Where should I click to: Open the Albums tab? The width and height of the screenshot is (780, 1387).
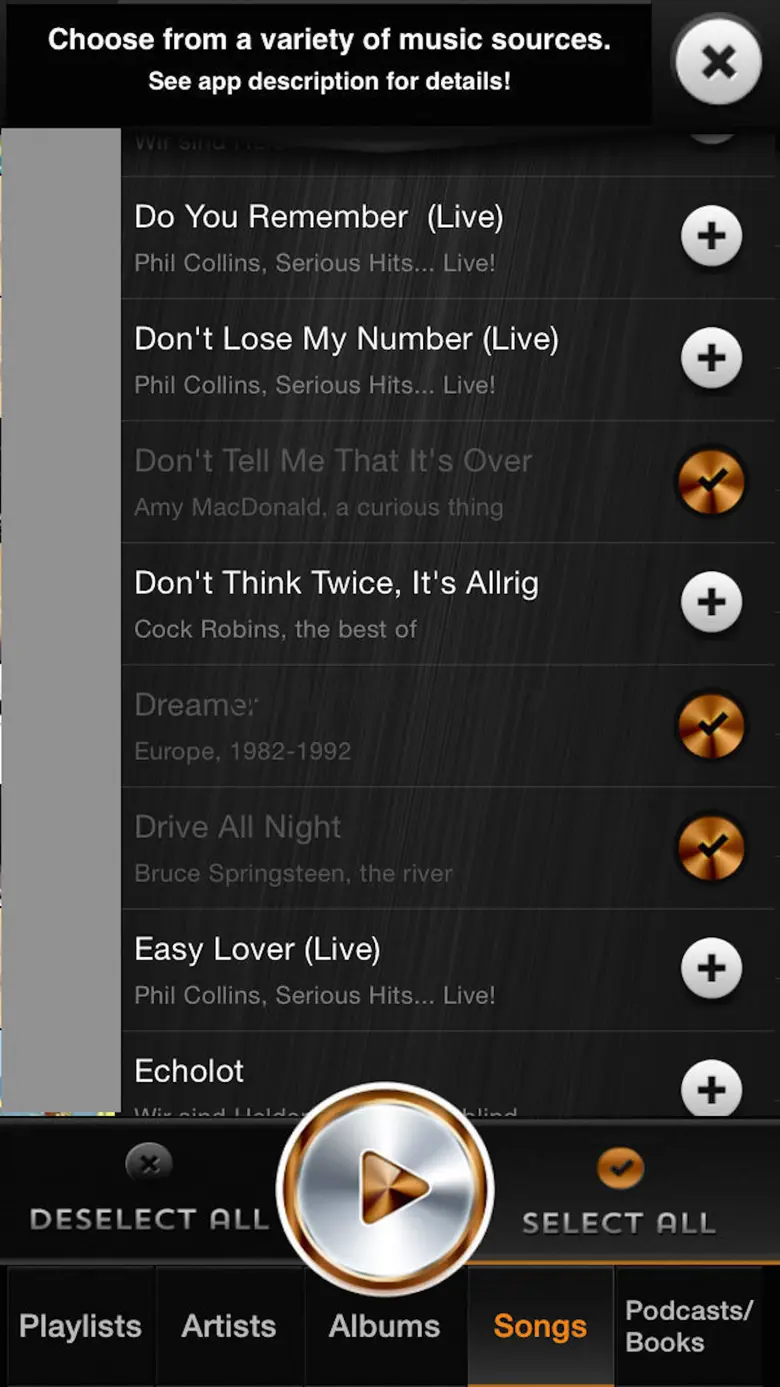click(385, 1326)
